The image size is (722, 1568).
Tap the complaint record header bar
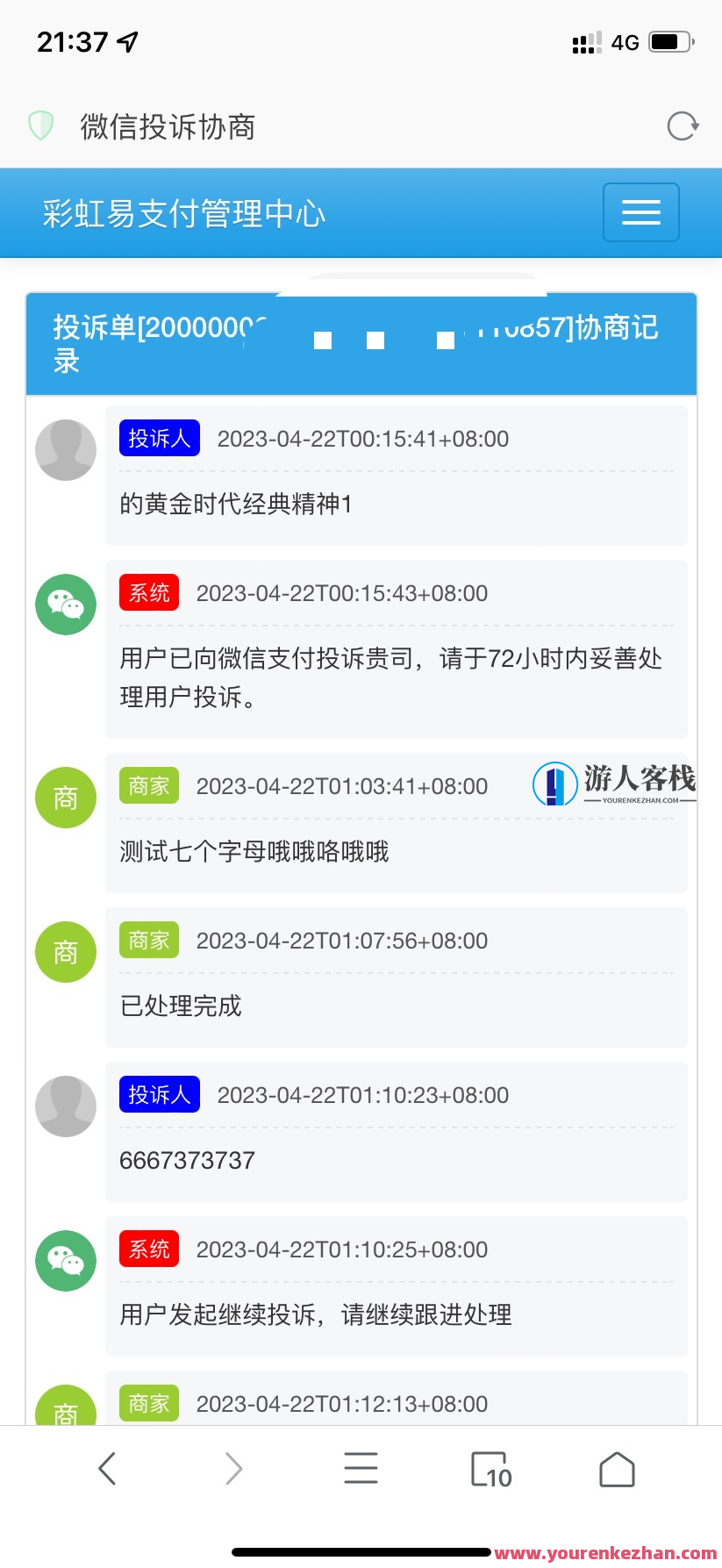361,343
